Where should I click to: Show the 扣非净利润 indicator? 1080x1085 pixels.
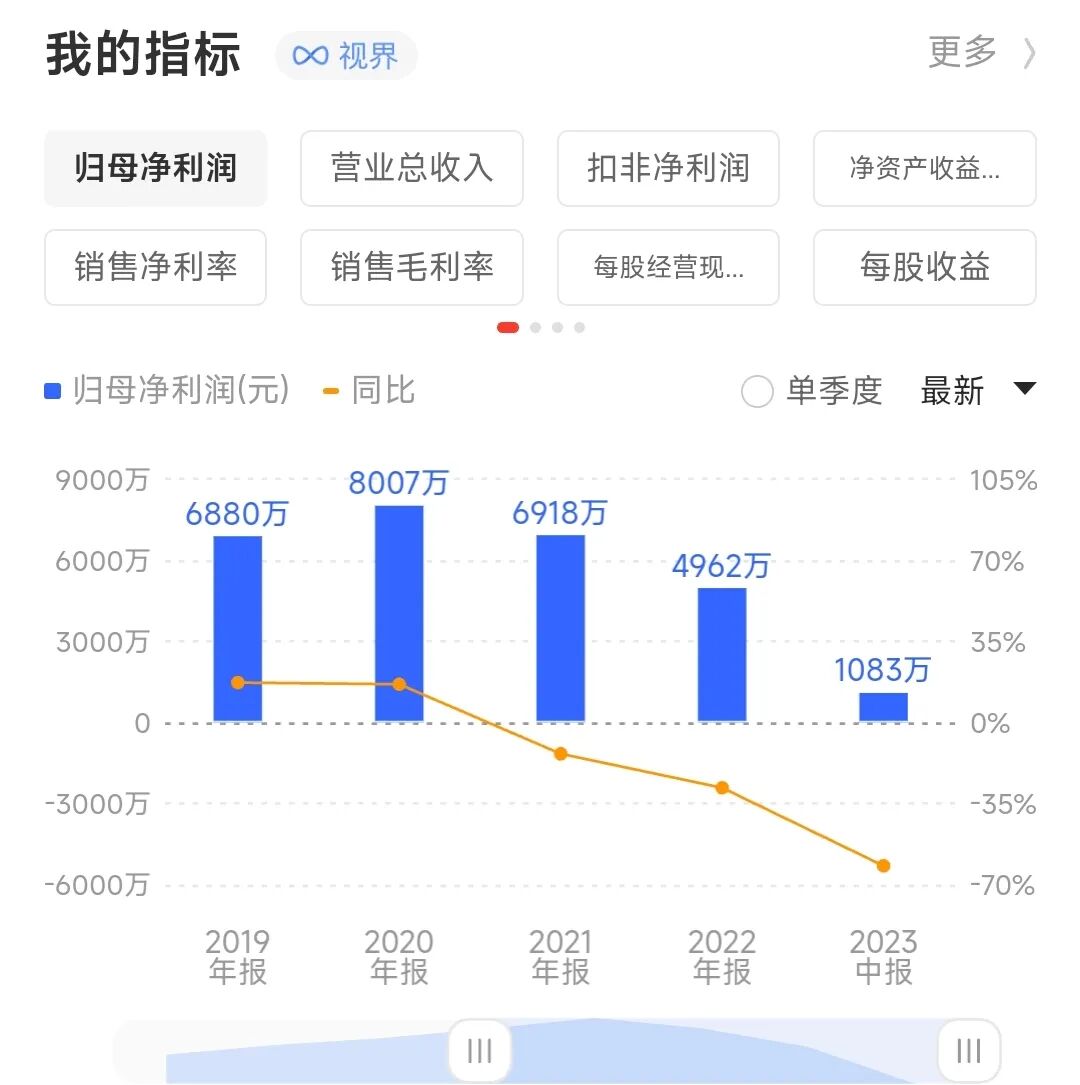pos(668,168)
